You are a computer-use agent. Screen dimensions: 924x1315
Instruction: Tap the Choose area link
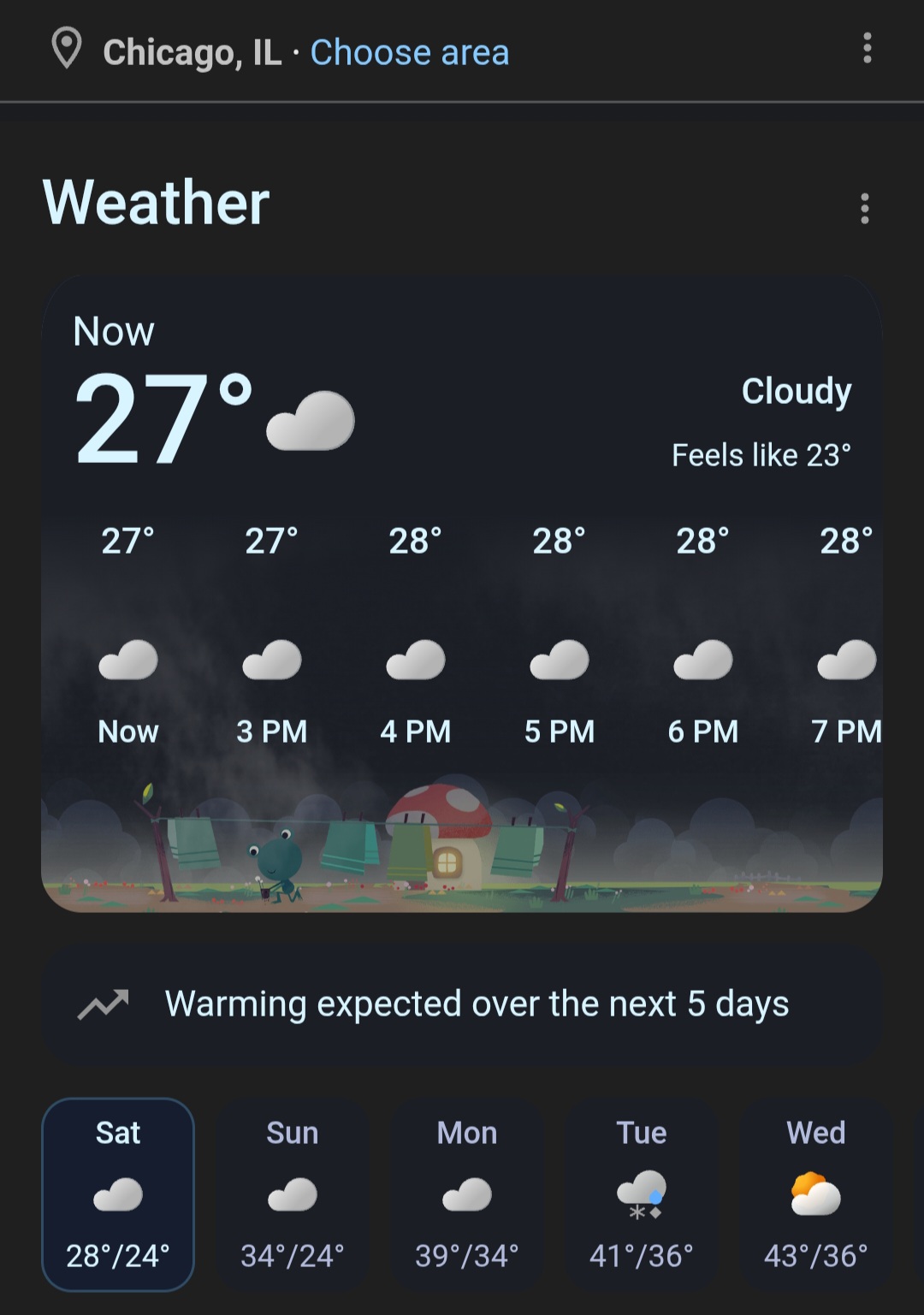409,53
